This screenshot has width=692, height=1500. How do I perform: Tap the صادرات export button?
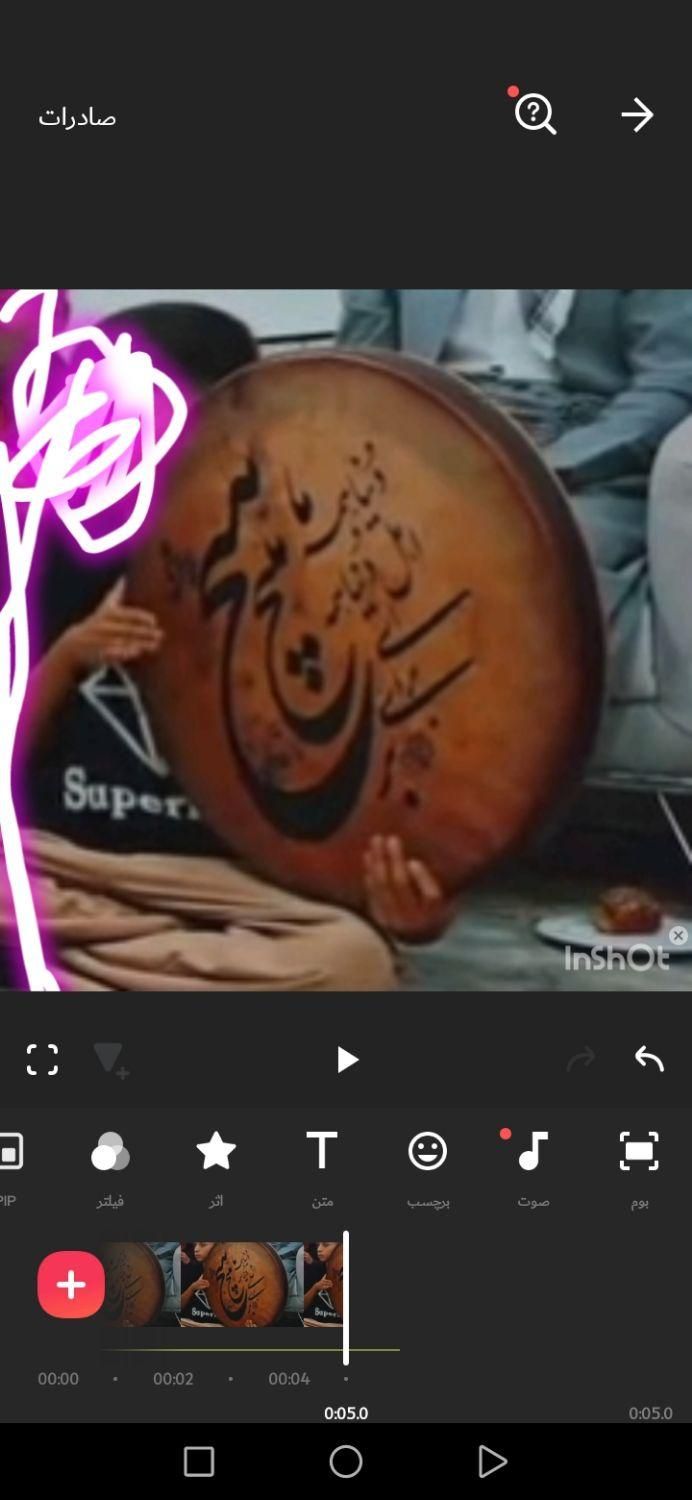coord(77,117)
